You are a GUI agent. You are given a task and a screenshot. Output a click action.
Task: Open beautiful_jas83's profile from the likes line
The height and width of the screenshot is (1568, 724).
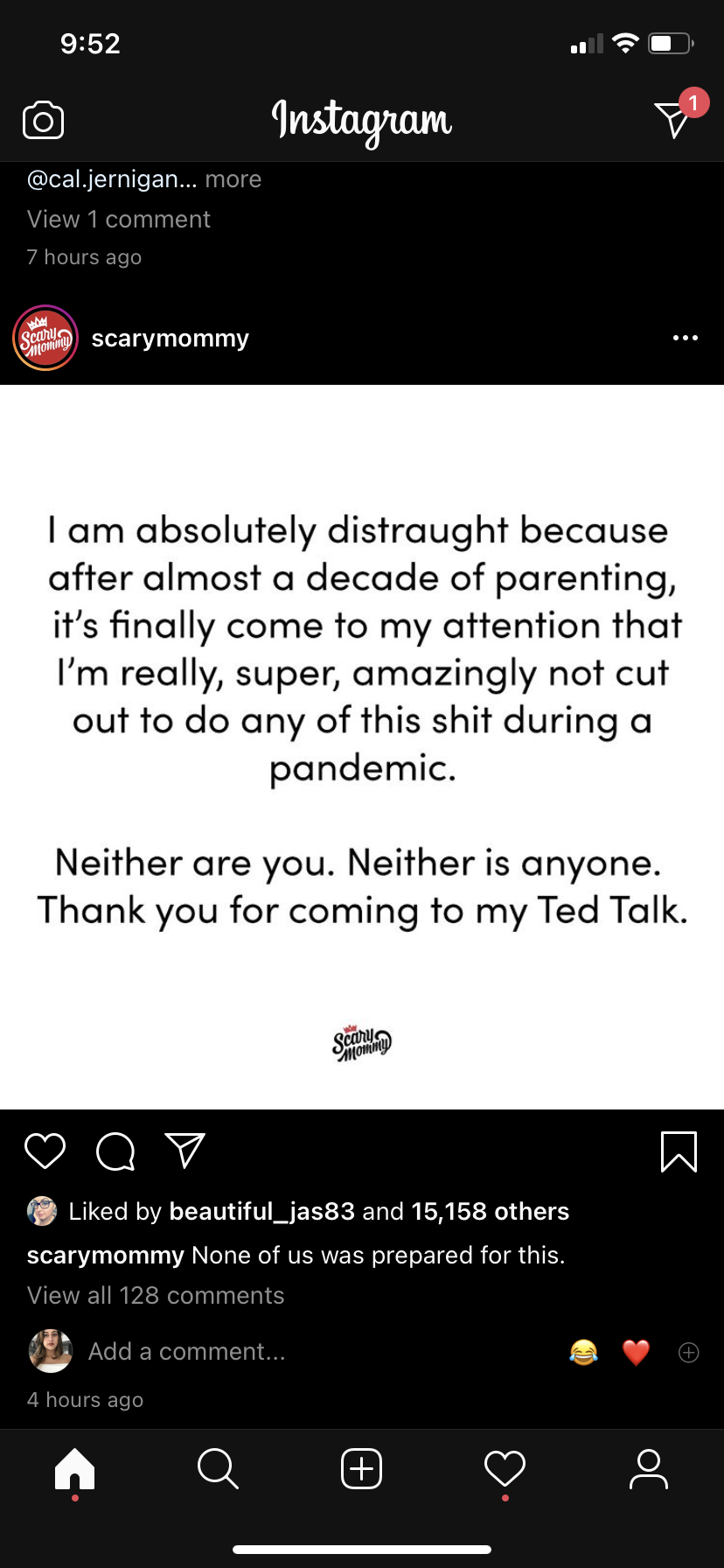click(261, 1211)
